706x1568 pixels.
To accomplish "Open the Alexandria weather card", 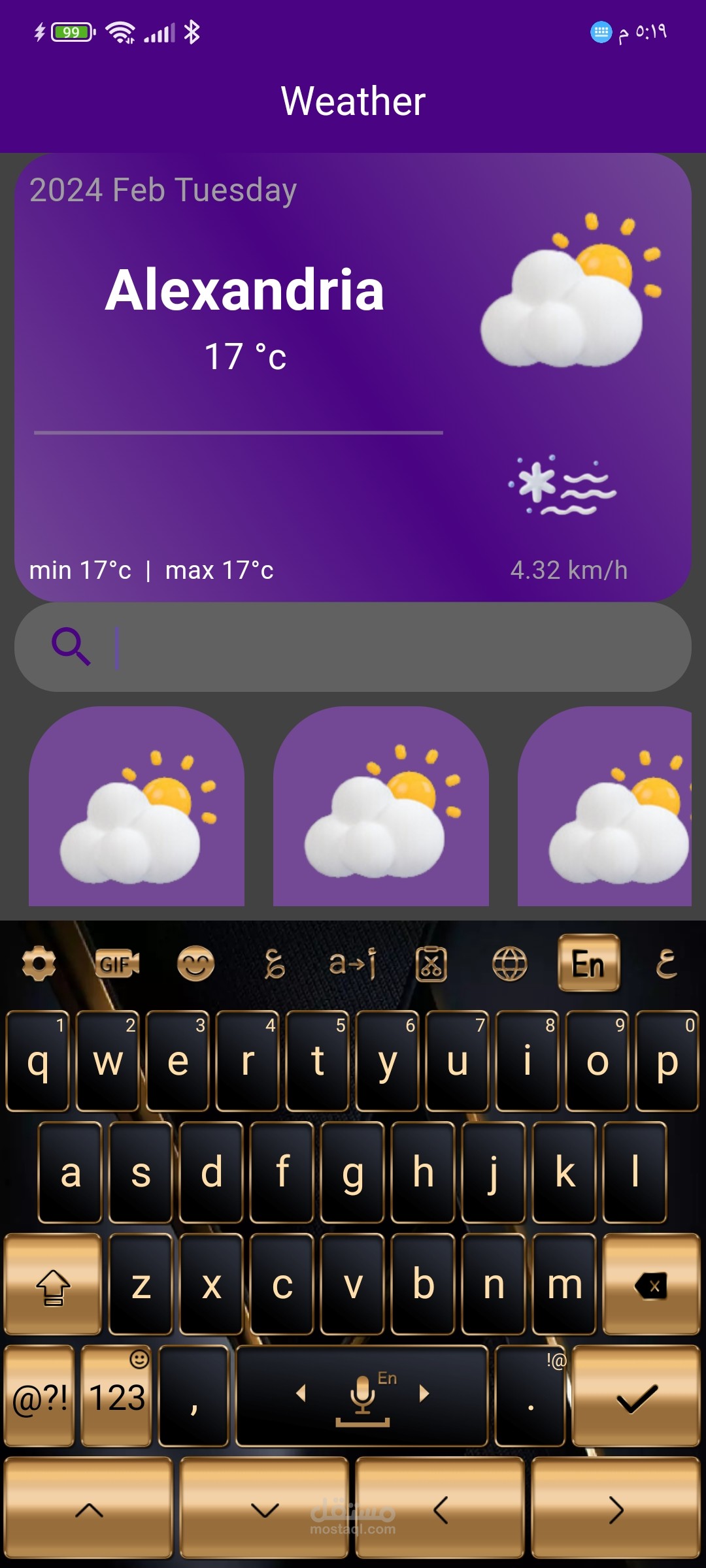I will coord(353,378).
